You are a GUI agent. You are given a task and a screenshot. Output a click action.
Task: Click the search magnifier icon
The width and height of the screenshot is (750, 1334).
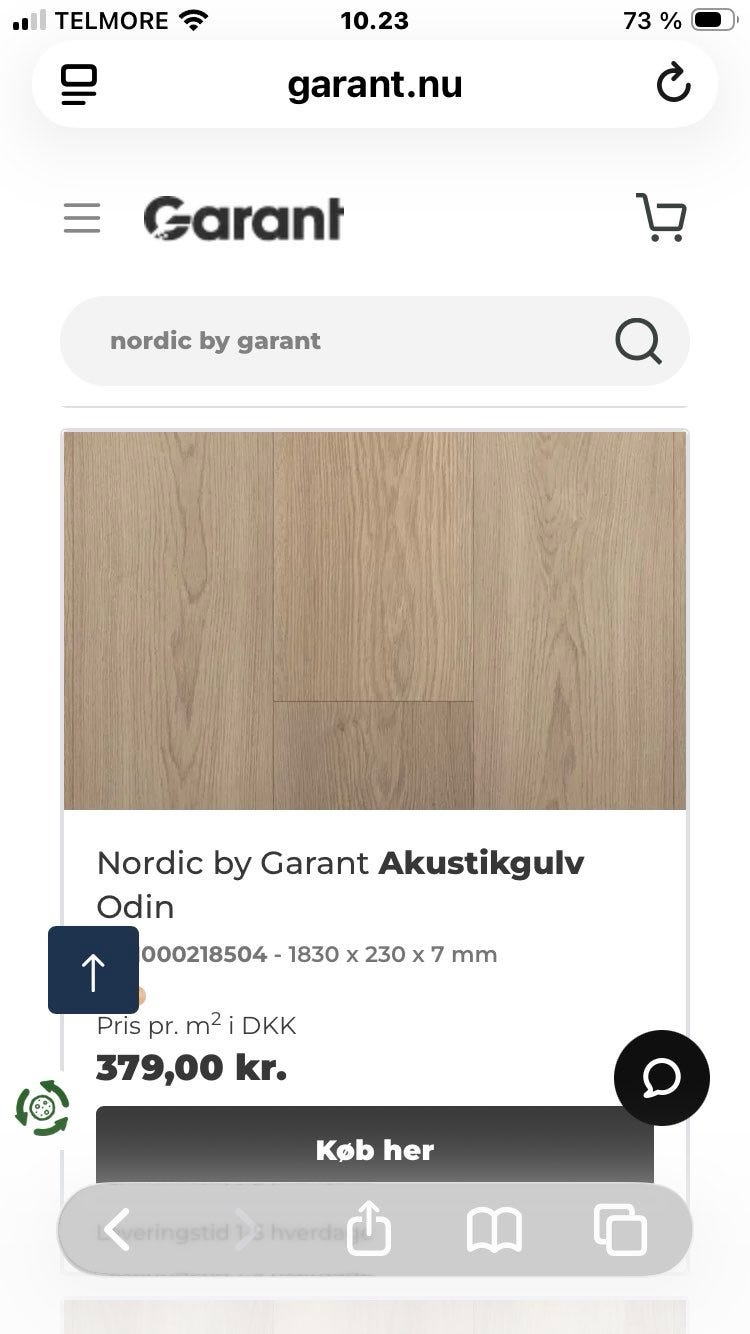[637, 341]
